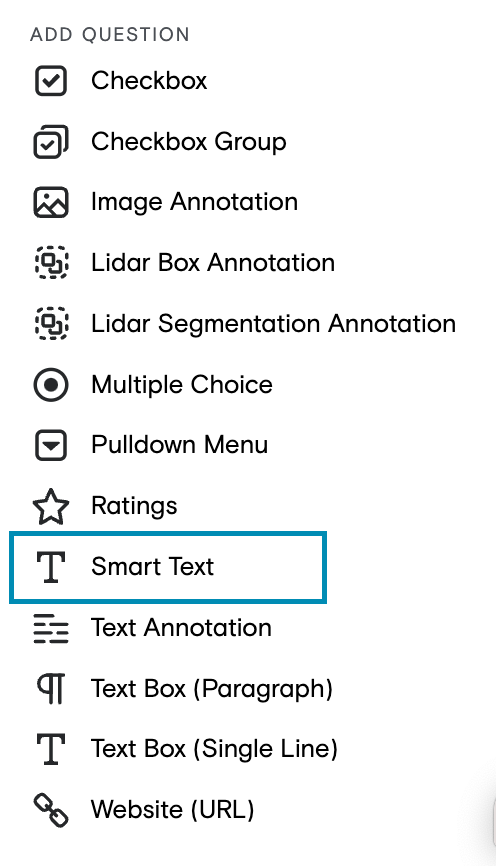The image size is (496, 866).
Task: Select the highlighted Smart Text option
Action: [168, 567]
